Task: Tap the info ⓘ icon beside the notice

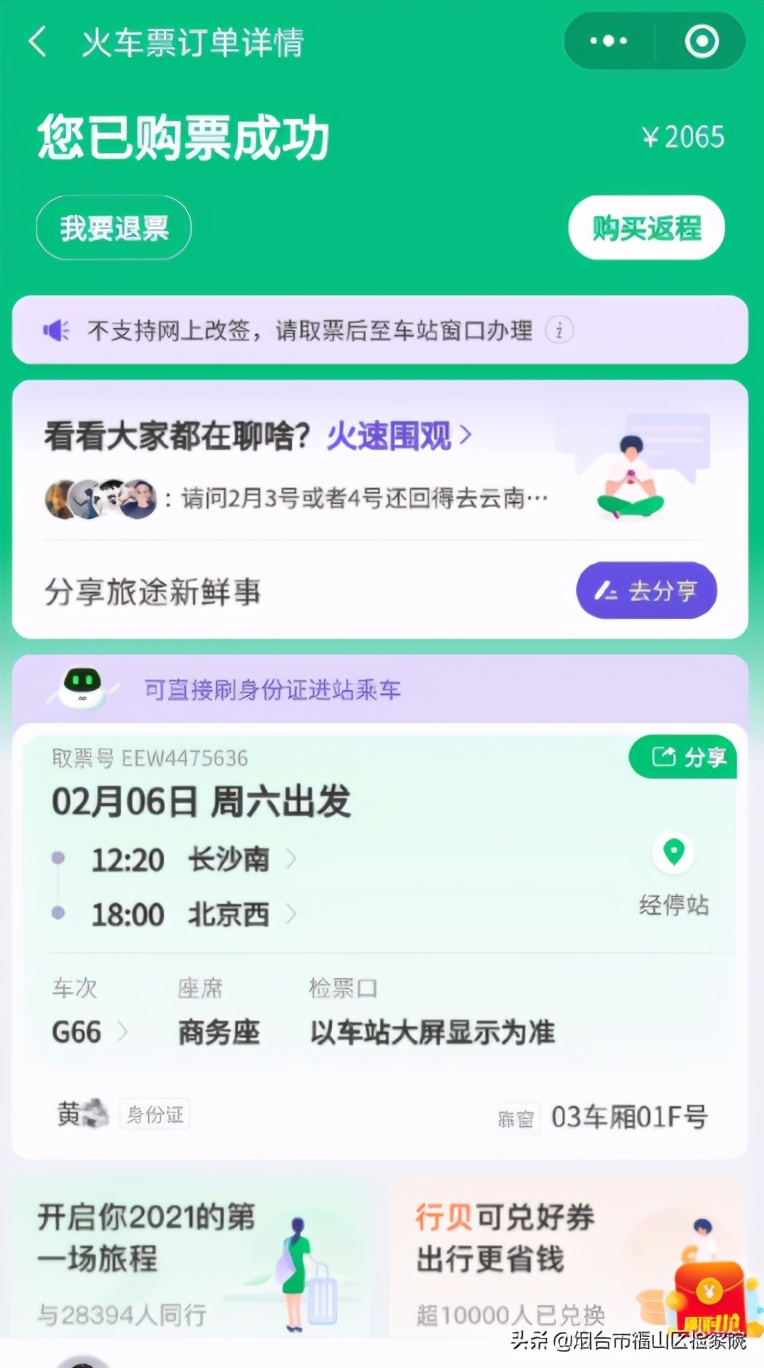Action: (x=560, y=330)
